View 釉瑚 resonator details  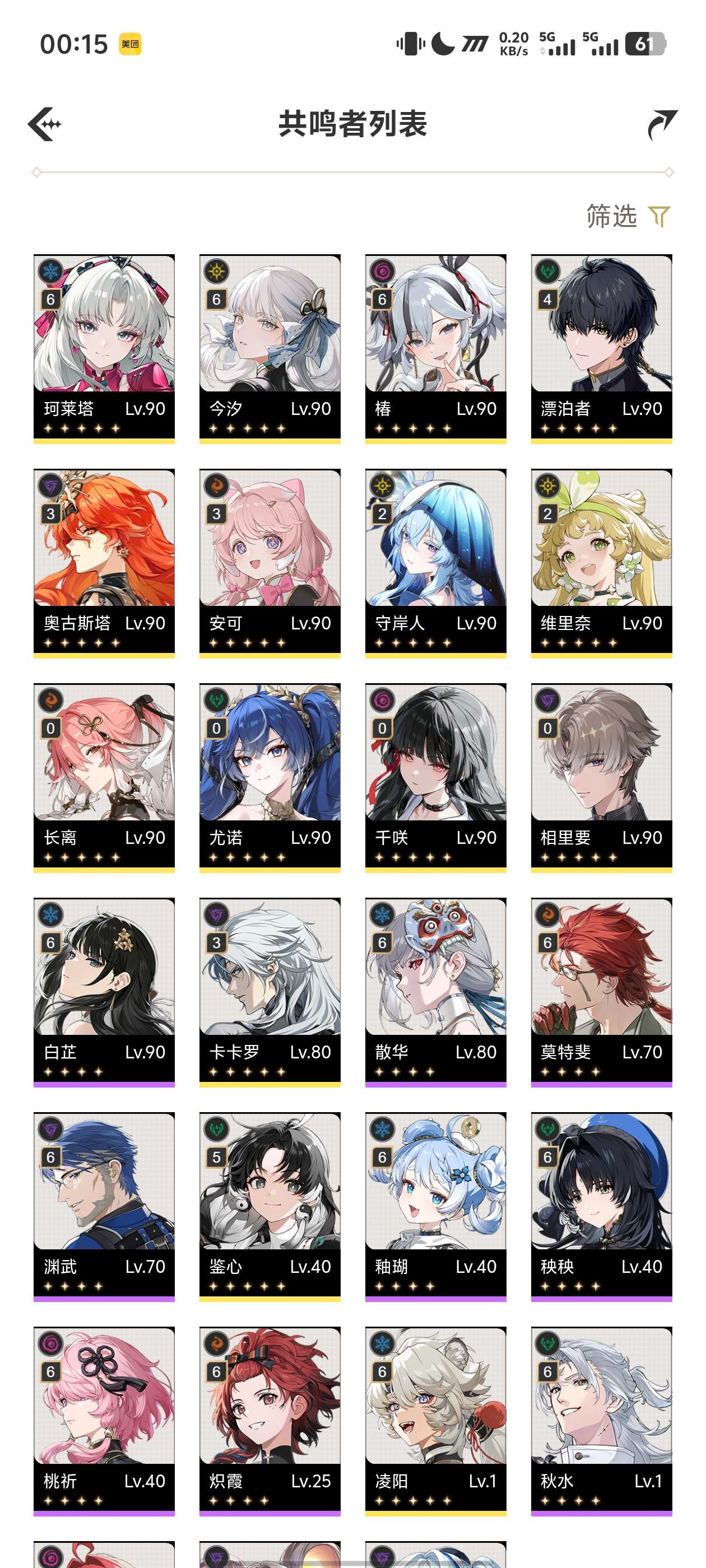(x=435, y=1206)
